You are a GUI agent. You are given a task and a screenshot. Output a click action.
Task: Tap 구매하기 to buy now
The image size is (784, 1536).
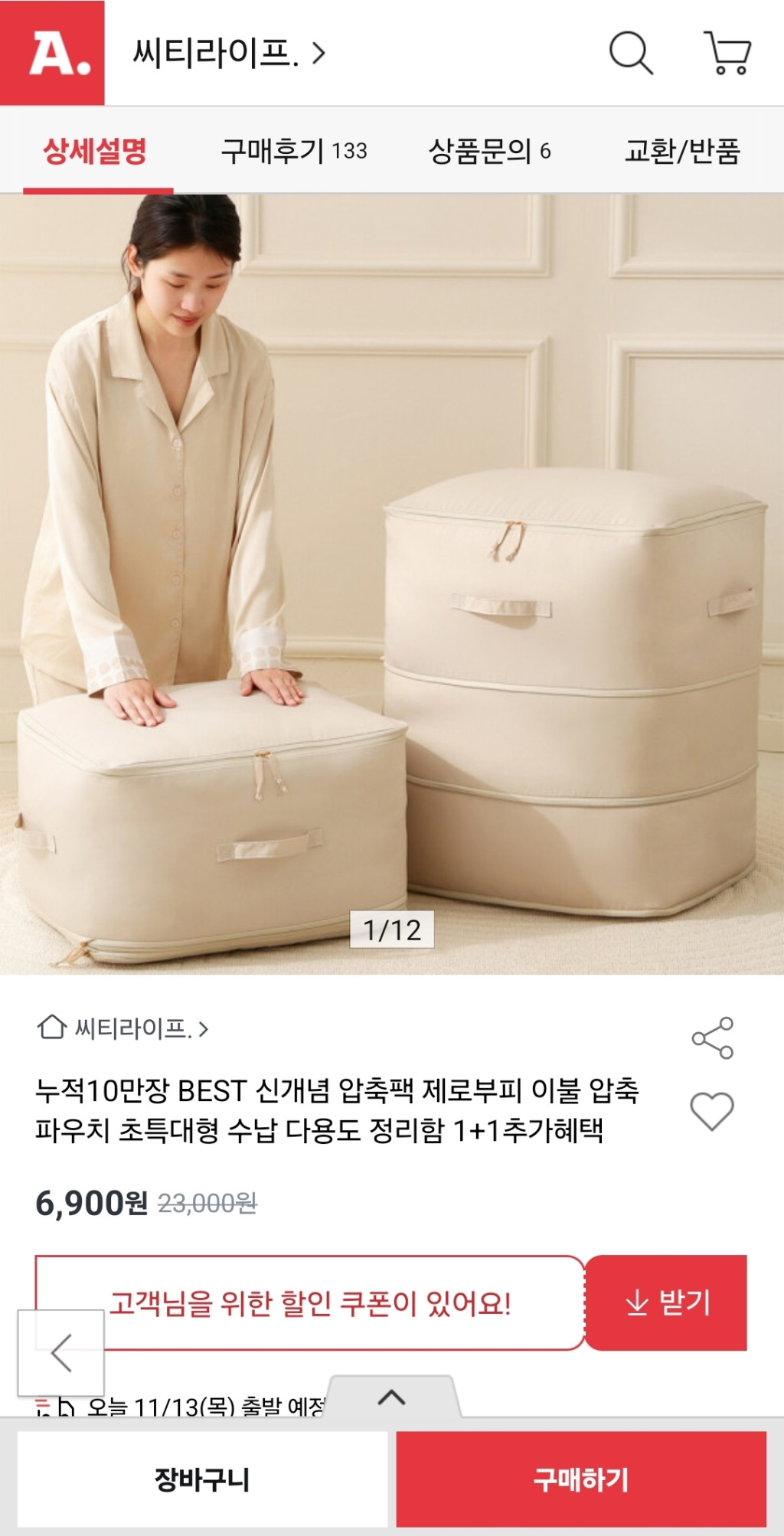click(x=581, y=1479)
